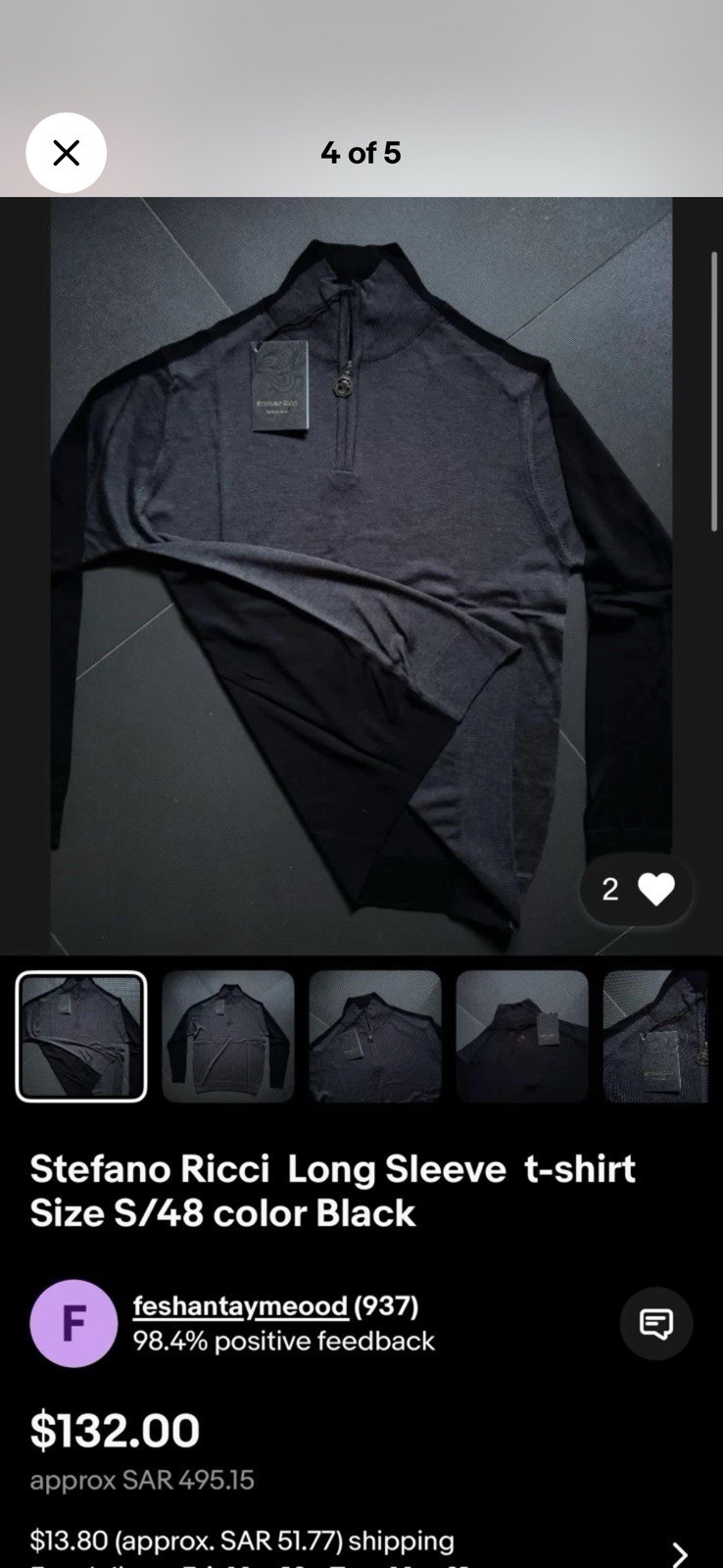The height and width of the screenshot is (1568, 723).
Task: Add this listing to favorites with the heart
Action: (655, 889)
